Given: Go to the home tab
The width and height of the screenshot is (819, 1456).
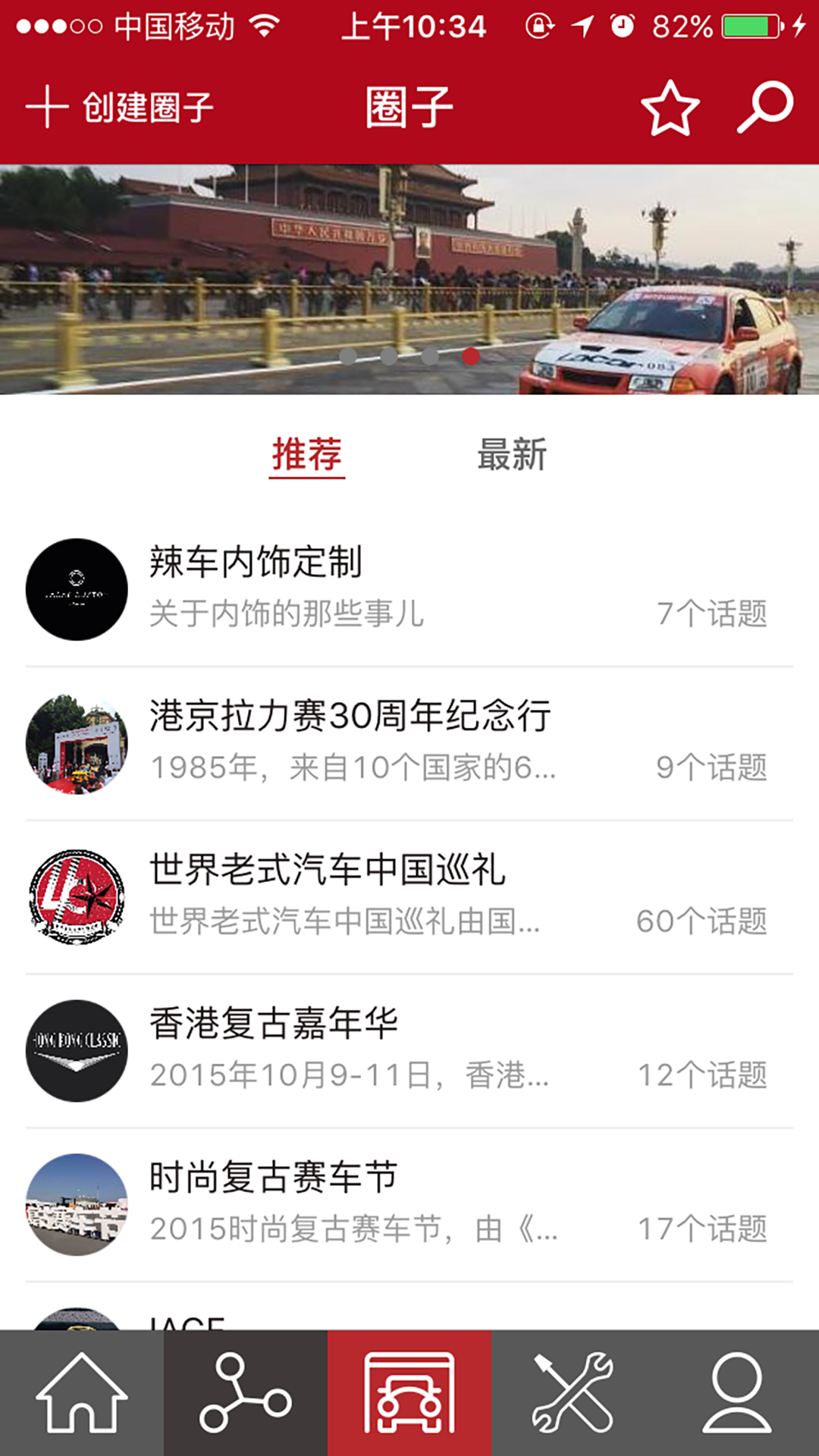Looking at the screenshot, I should pyautogui.click(x=82, y=1392).
